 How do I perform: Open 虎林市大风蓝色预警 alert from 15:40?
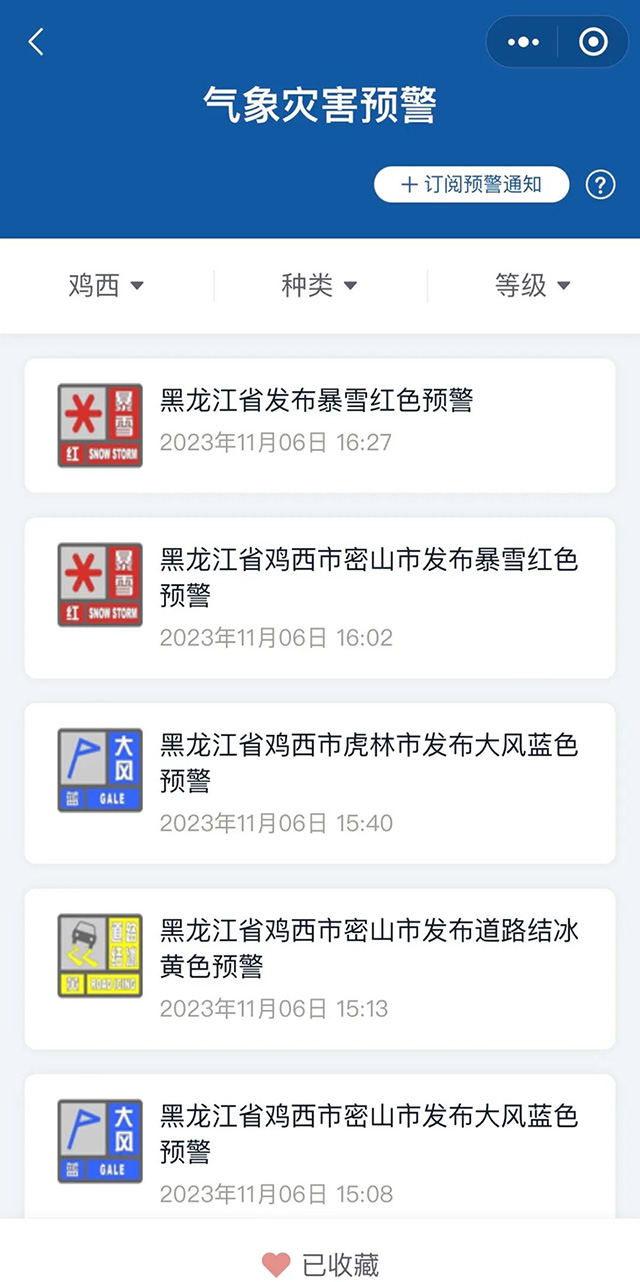pyautogui.click(x=320, y=783)
